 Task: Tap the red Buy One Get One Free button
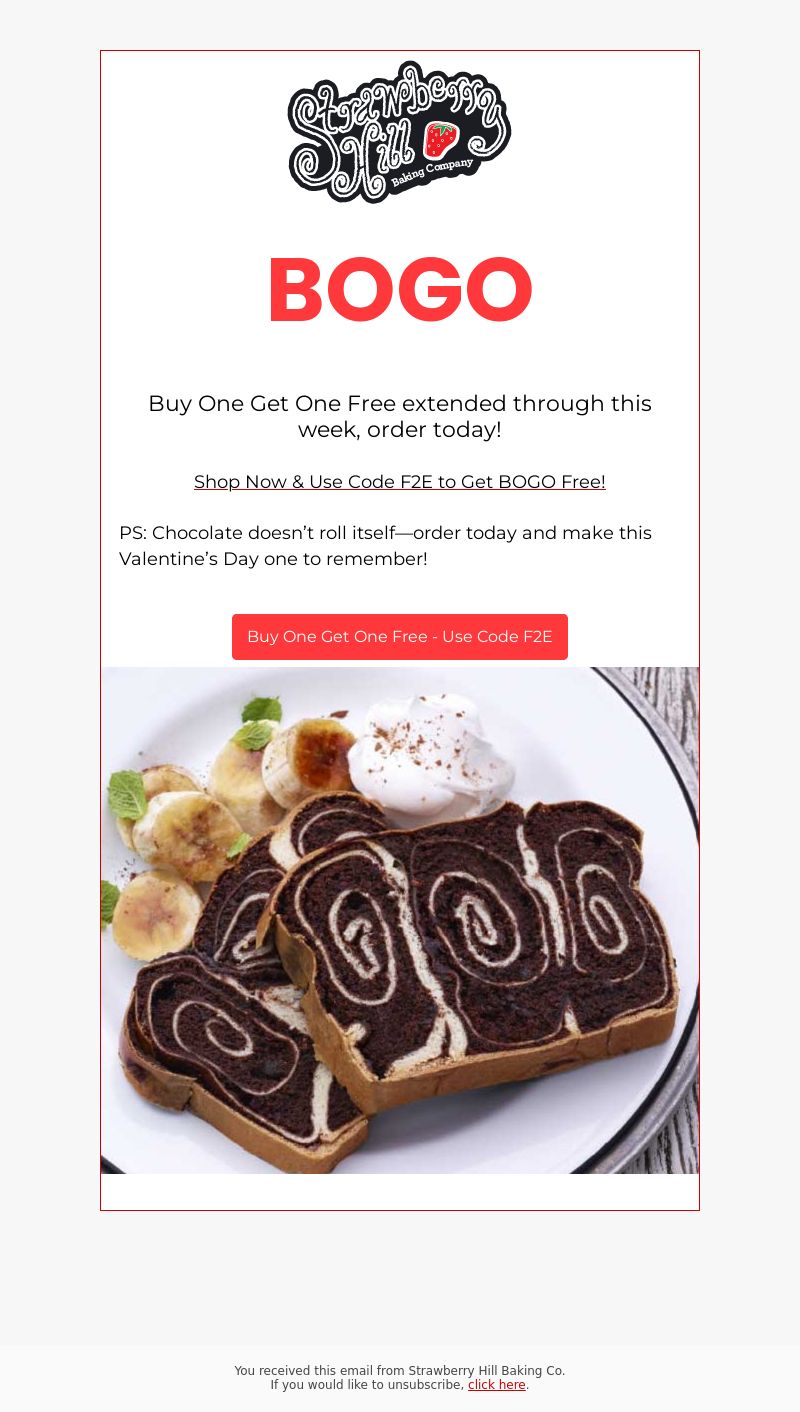tap(400, 637)
